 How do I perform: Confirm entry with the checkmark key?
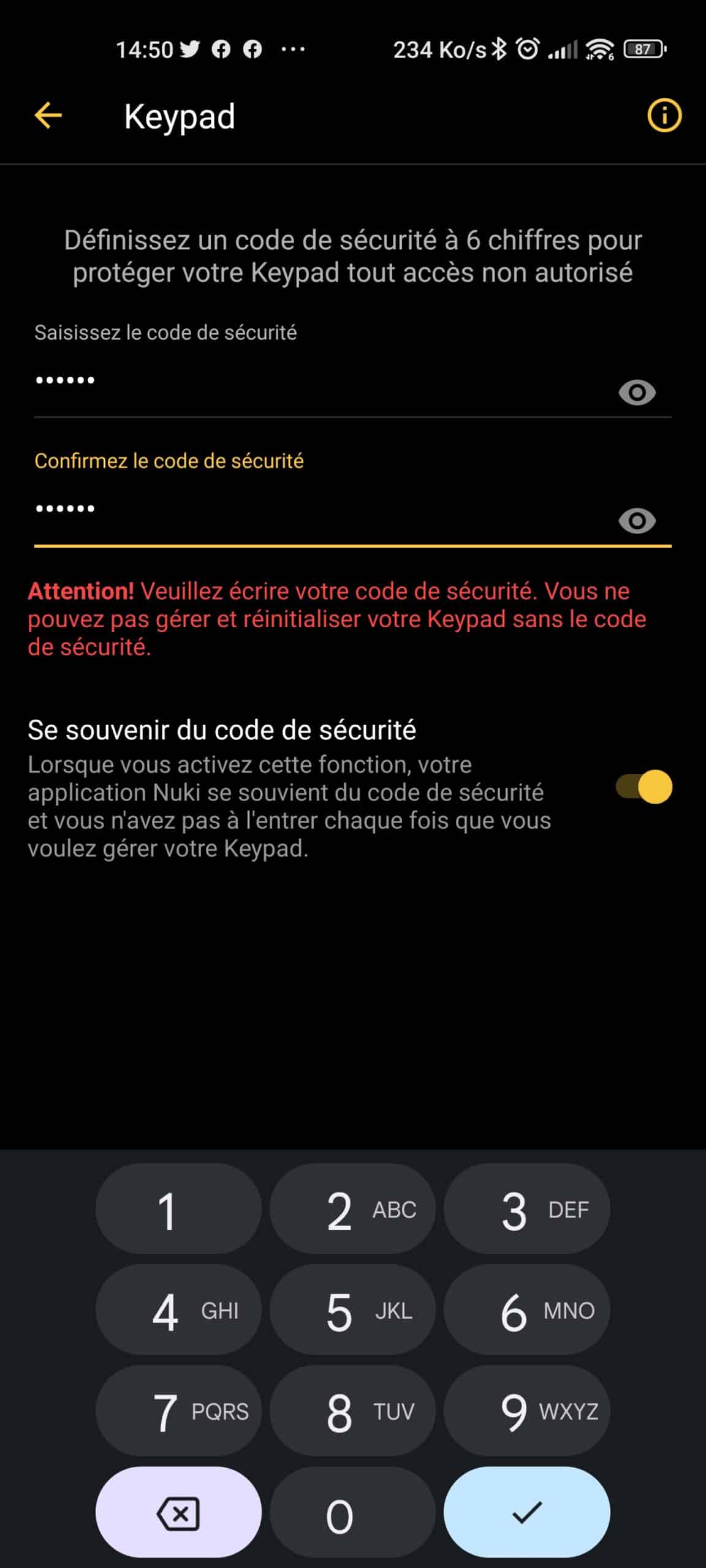coord(526,1512)
